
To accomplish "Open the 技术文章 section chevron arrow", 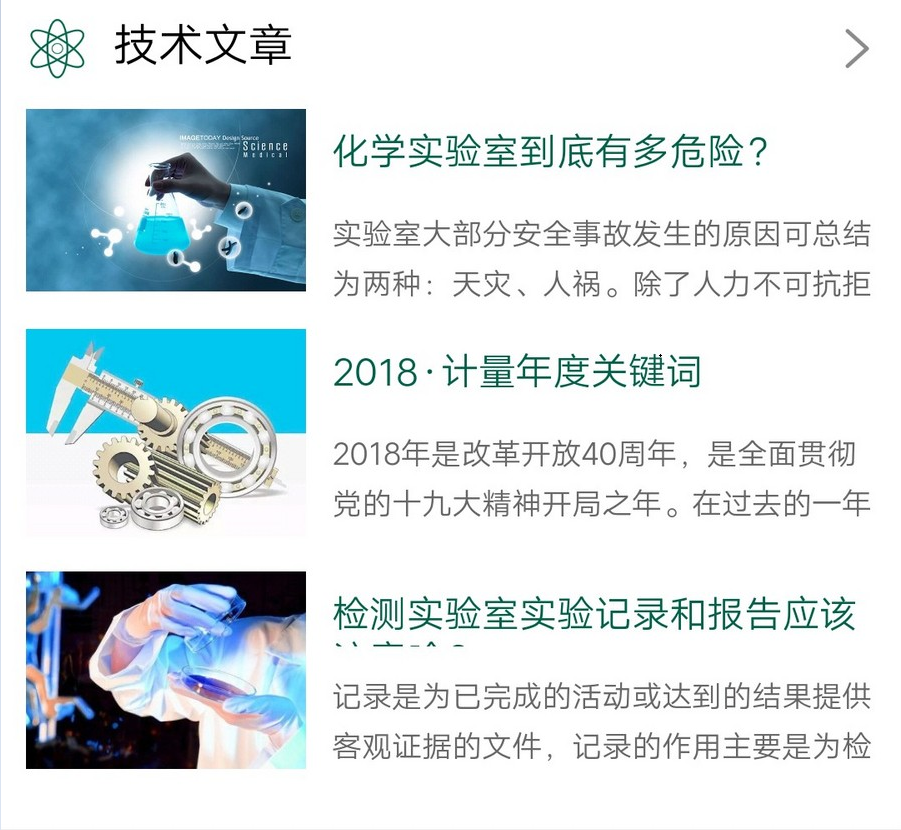I will tap(856, 48).
